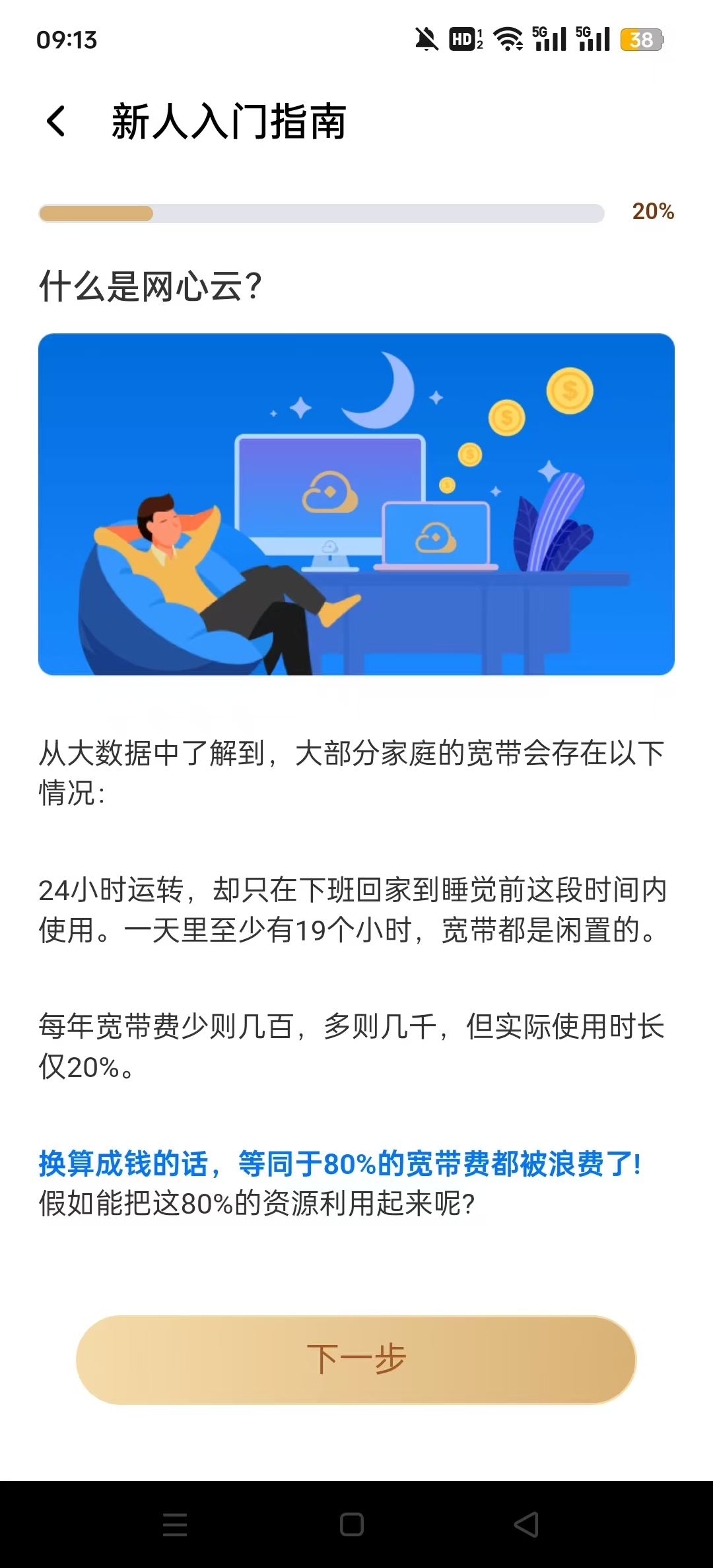Go to home screen via navigation bar
The image size is (713, 1568).
352,1524
